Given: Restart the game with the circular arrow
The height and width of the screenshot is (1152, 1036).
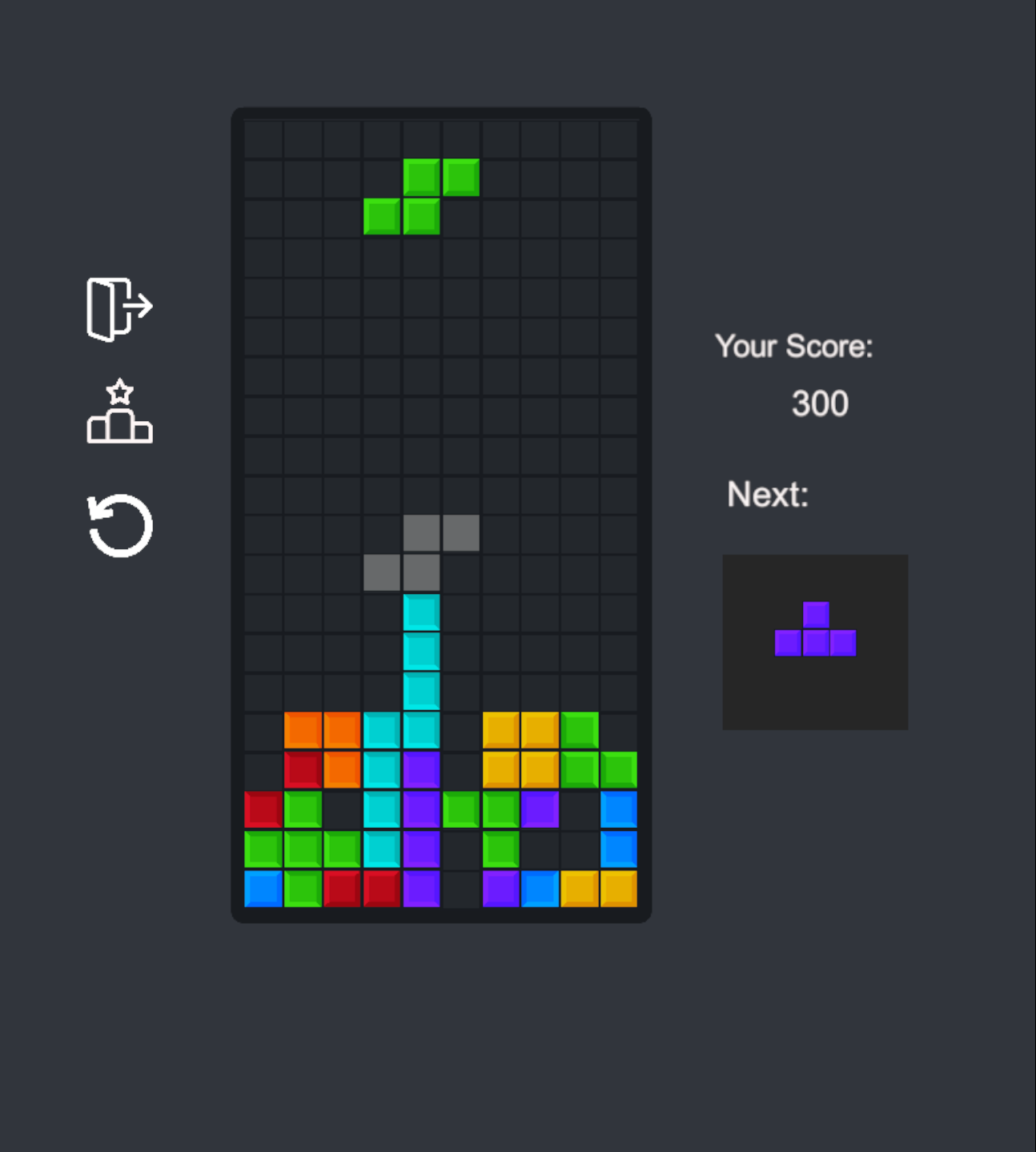Looking at the screenshot, I should [x=120, y=526].
